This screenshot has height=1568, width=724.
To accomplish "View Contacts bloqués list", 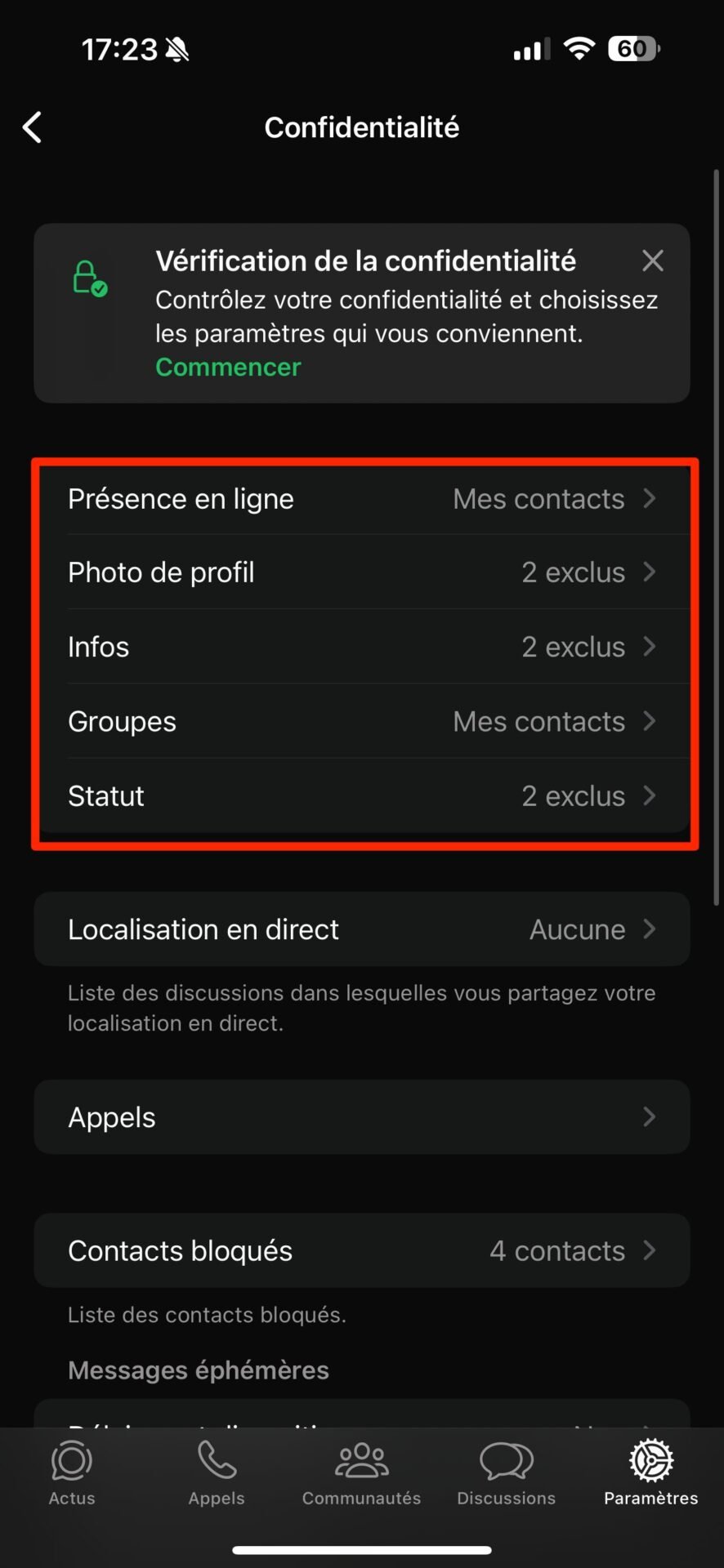I will (x=362, y=1250).
